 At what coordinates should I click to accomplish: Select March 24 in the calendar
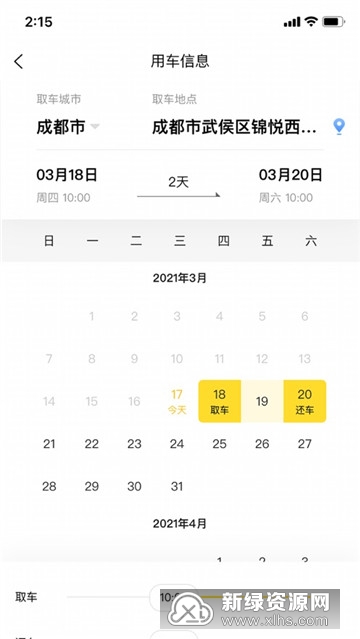pyautogui.click(x=177, y=444)
